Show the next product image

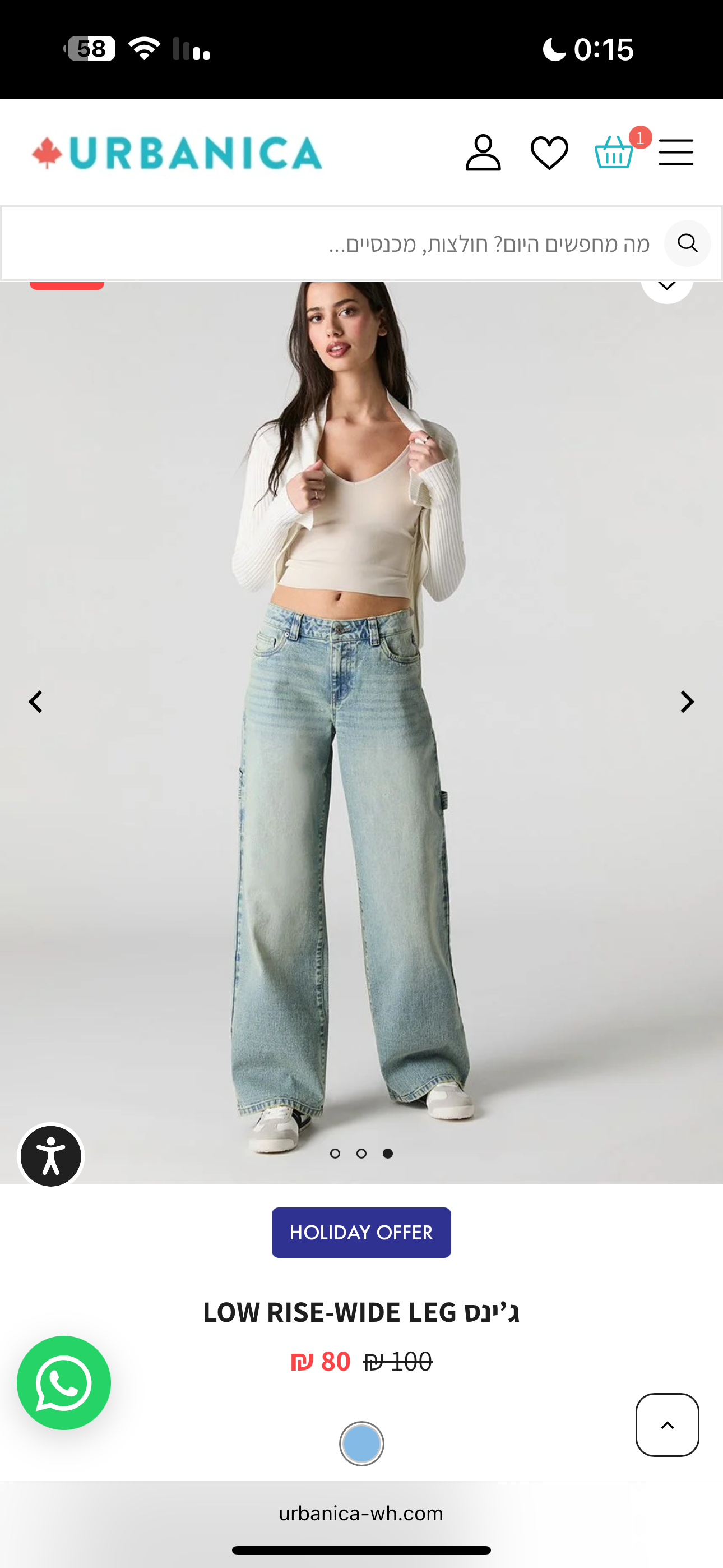tap(687, 702)
